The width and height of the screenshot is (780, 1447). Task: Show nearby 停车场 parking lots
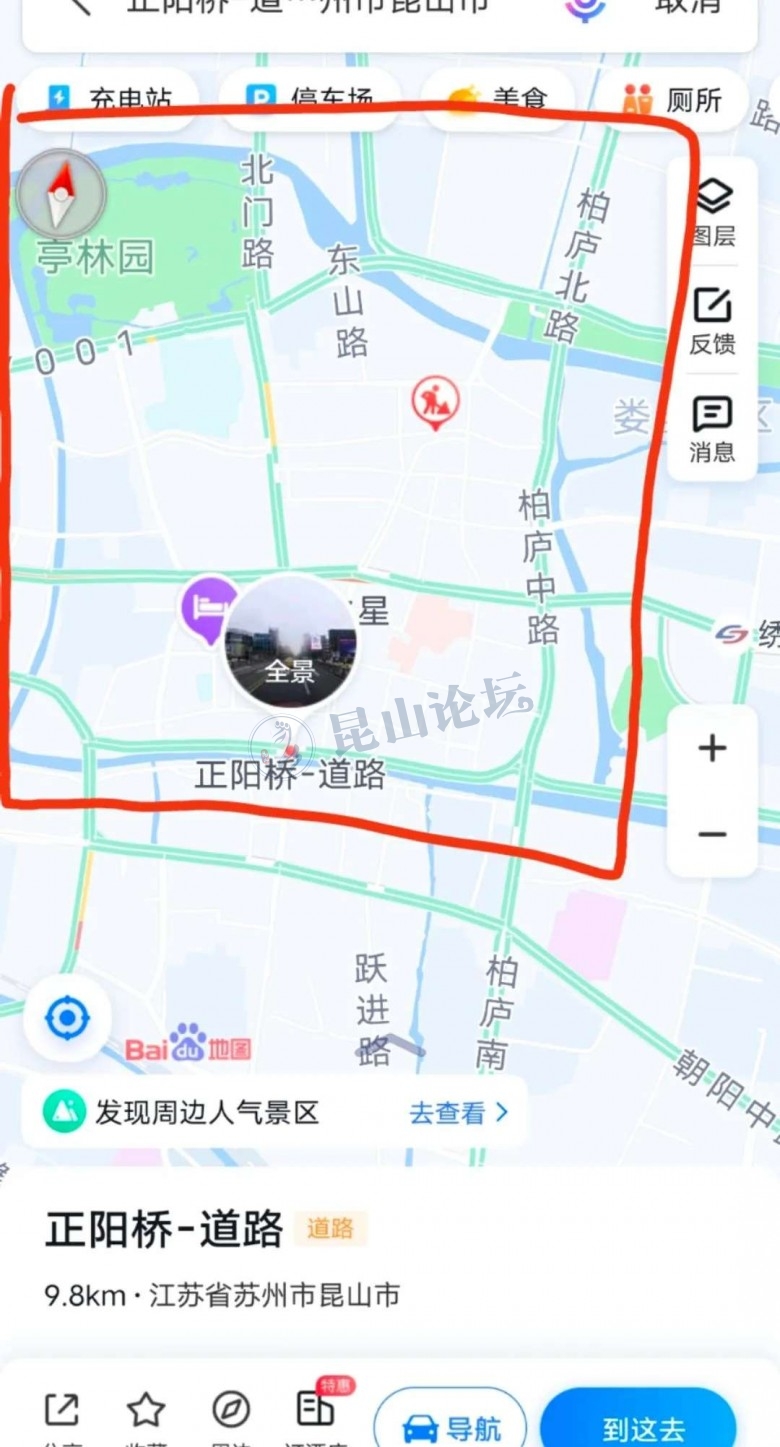click(310, 99)
